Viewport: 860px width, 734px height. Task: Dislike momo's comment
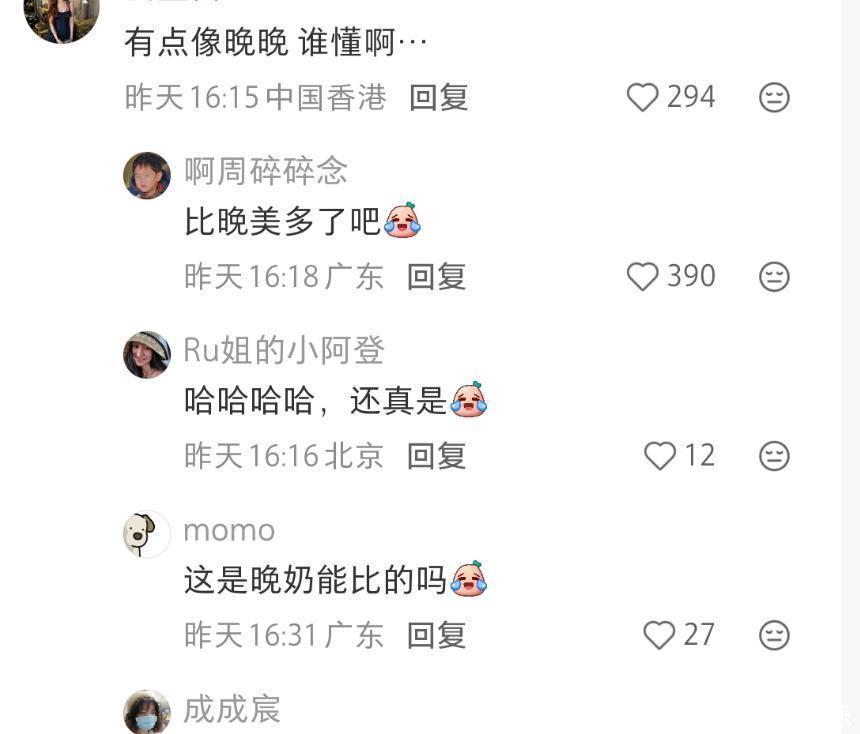[x=774, y=635]
